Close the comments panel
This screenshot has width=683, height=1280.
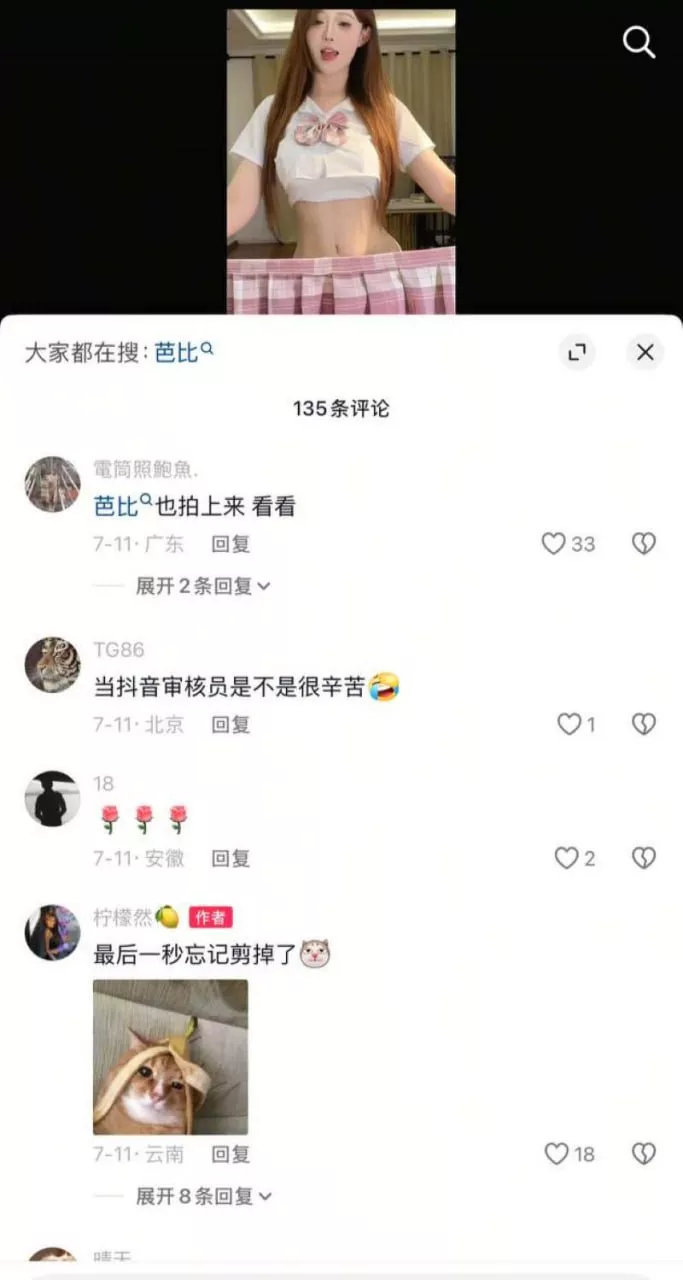point(645,352)
